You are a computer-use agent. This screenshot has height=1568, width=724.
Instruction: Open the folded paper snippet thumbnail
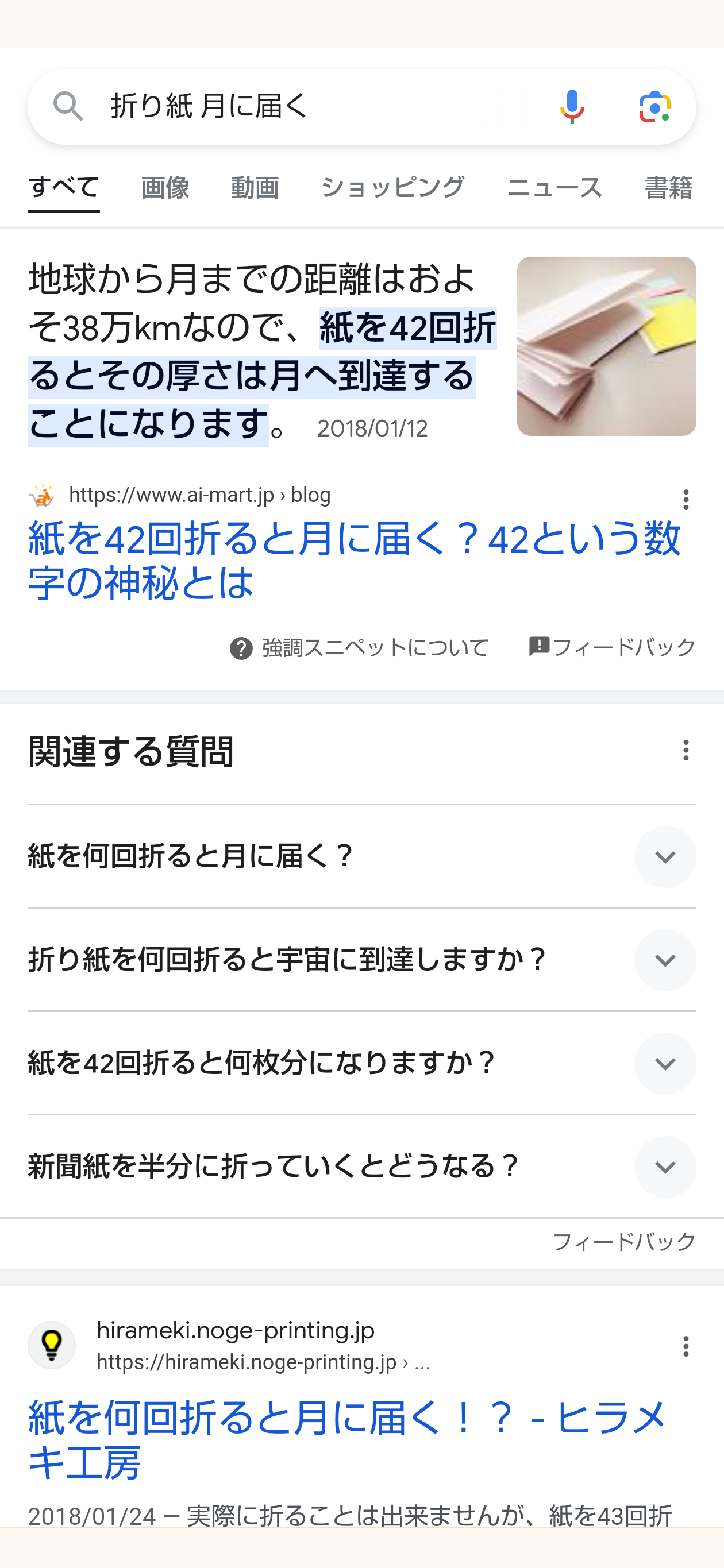pyautogui.click(x=606, y=346)
